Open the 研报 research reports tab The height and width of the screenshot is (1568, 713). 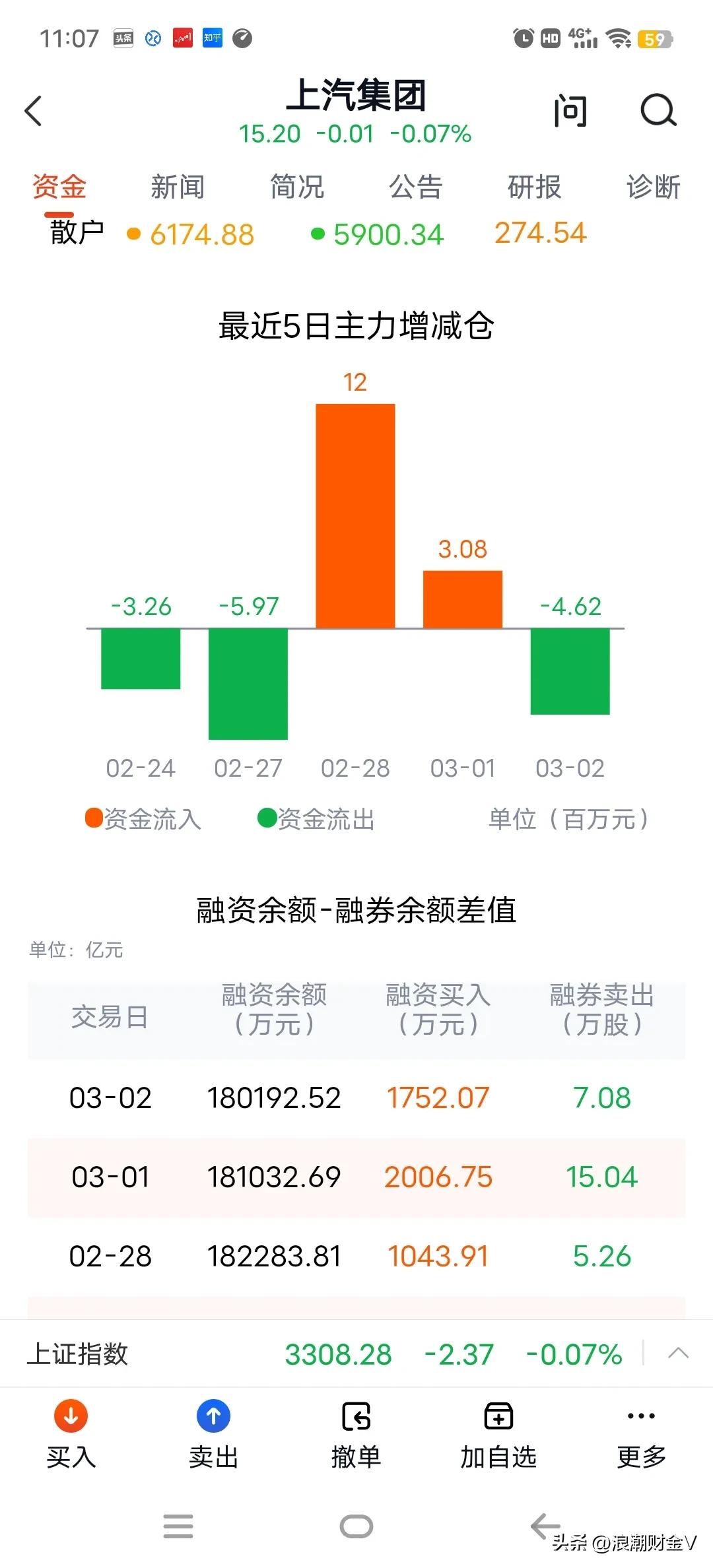point(534,187)
